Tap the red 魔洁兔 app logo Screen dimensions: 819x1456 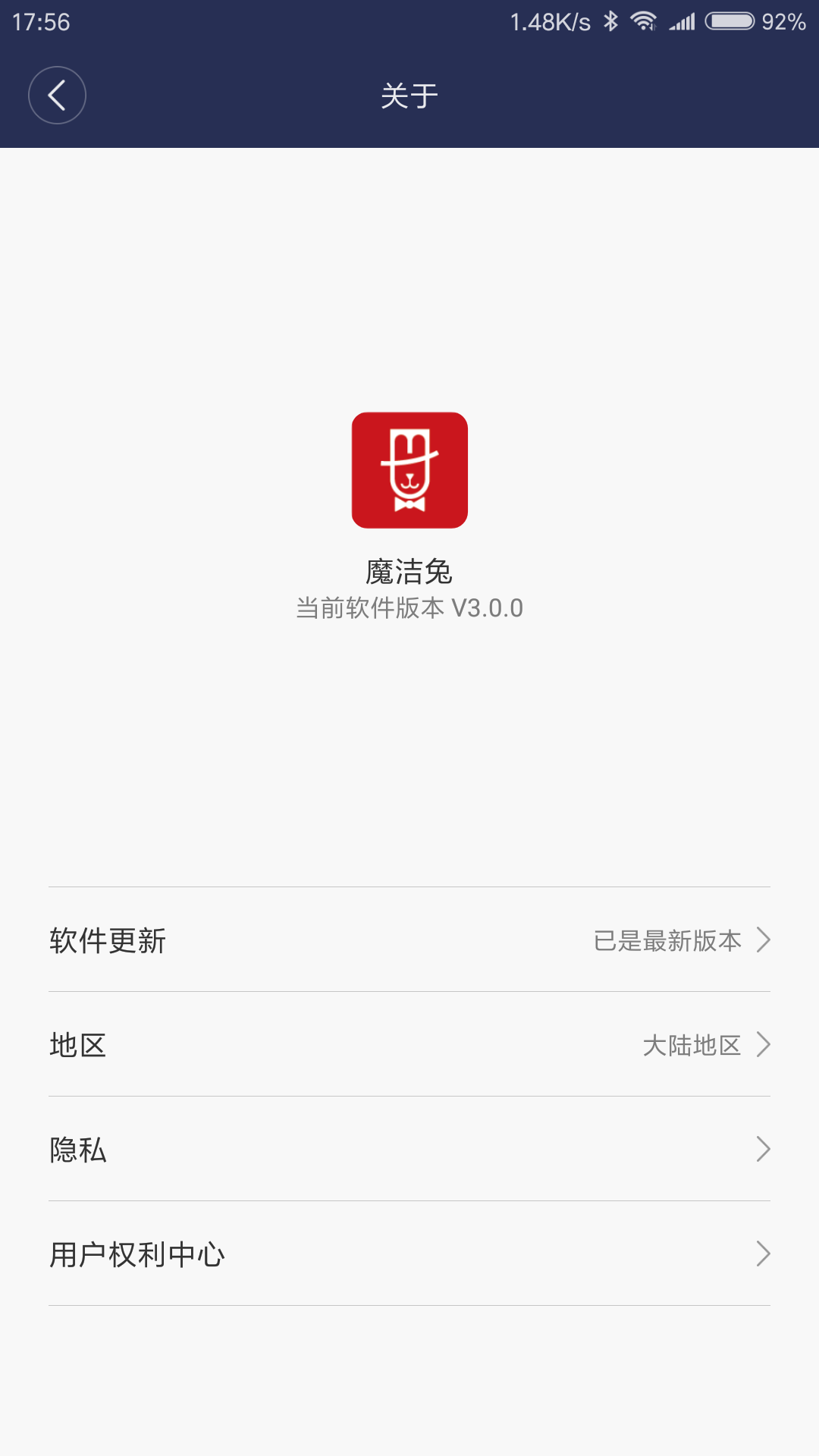pyautogui.click(x=409, y=470)
